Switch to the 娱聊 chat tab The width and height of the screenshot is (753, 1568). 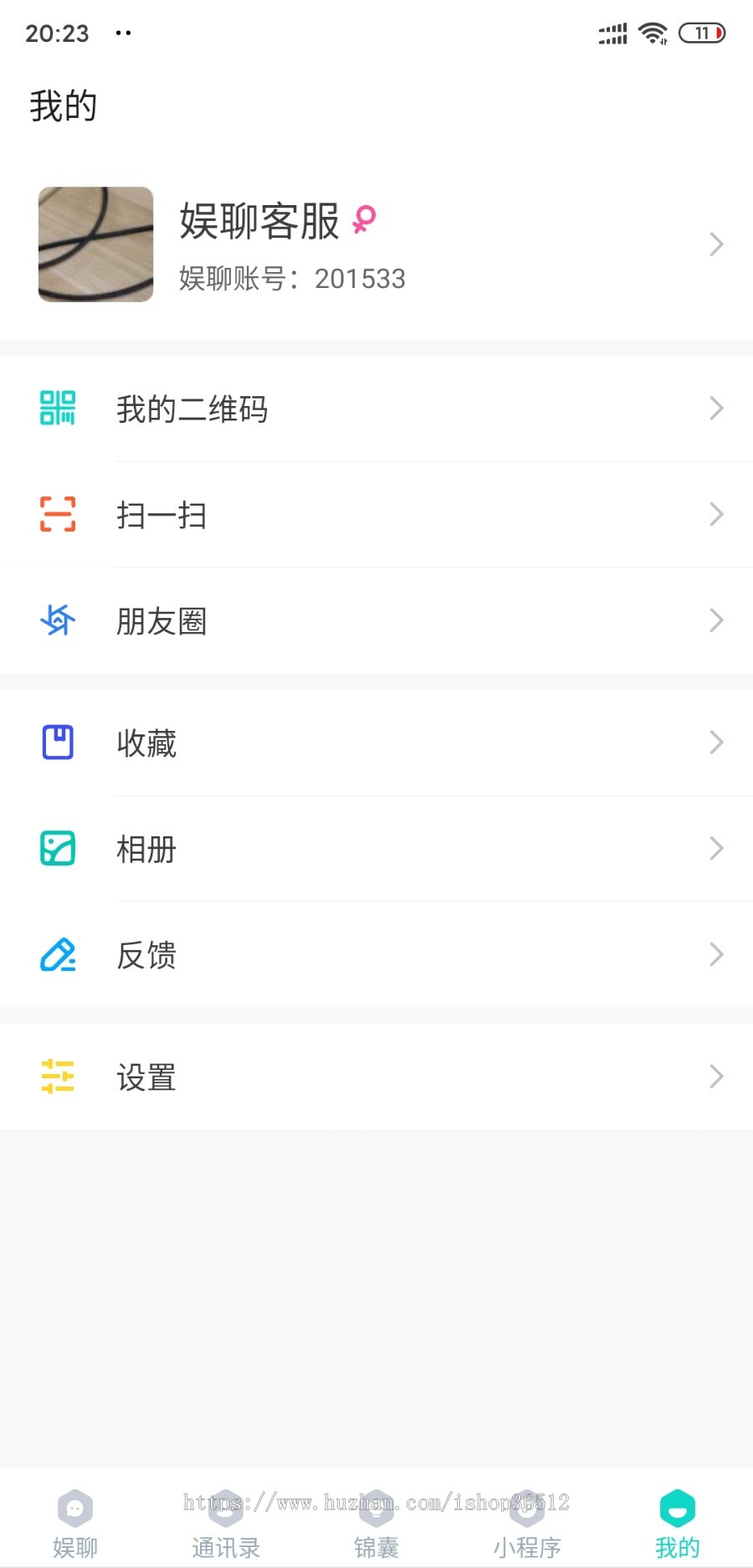pos(75,1524)
